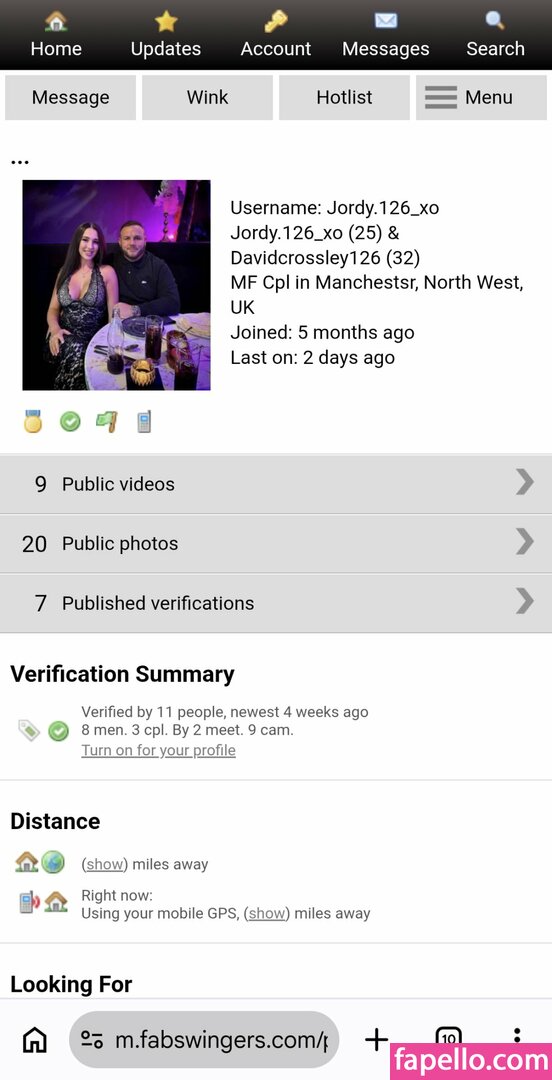Open the browser tab switcher
The height and width of the screenshot is (1080, 552).
448,1037
